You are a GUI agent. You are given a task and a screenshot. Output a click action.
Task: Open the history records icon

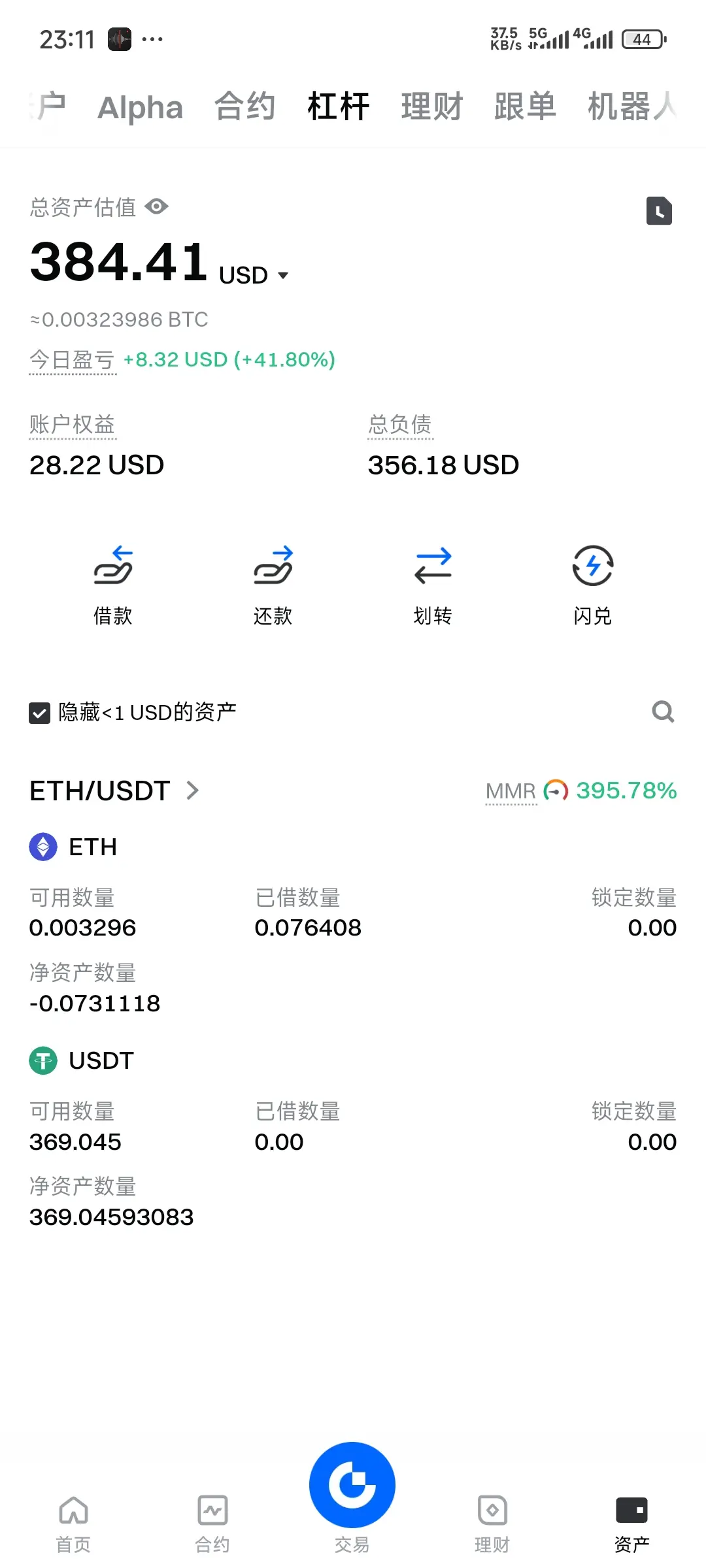coord(659,211)
